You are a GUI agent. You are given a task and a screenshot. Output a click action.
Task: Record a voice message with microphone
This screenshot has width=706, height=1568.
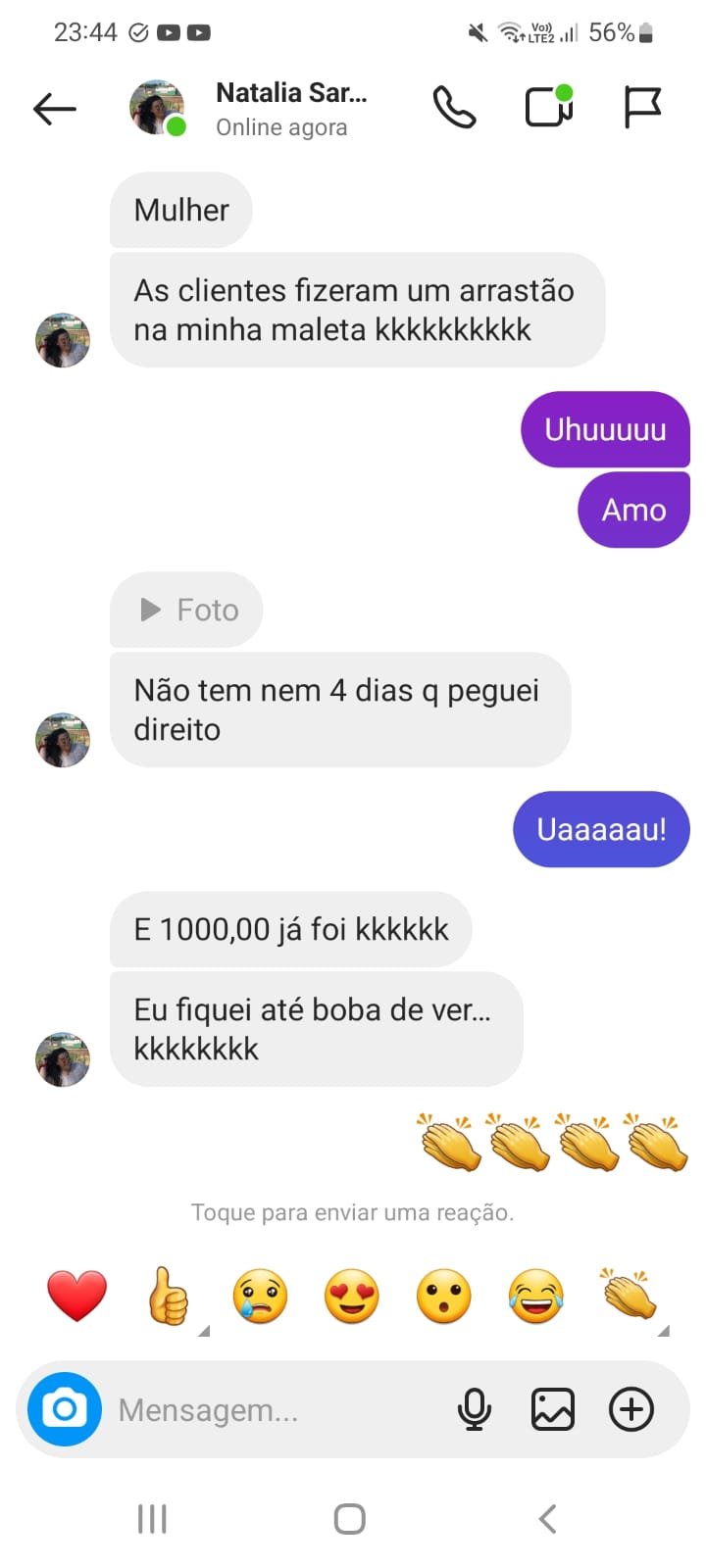pyautogui.click(x=475, y=1409)
